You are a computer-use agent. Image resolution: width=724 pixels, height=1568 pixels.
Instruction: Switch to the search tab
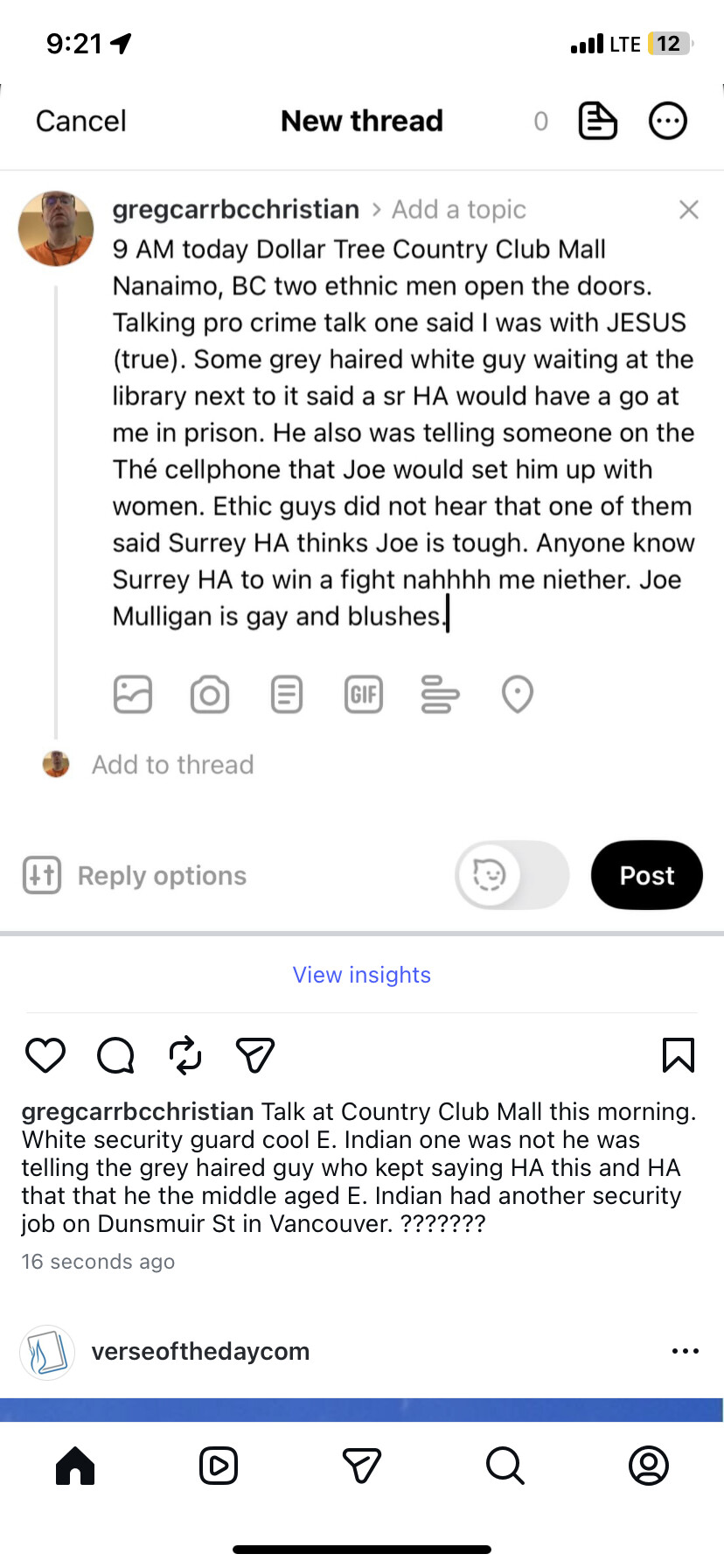tap(505, 1465)
